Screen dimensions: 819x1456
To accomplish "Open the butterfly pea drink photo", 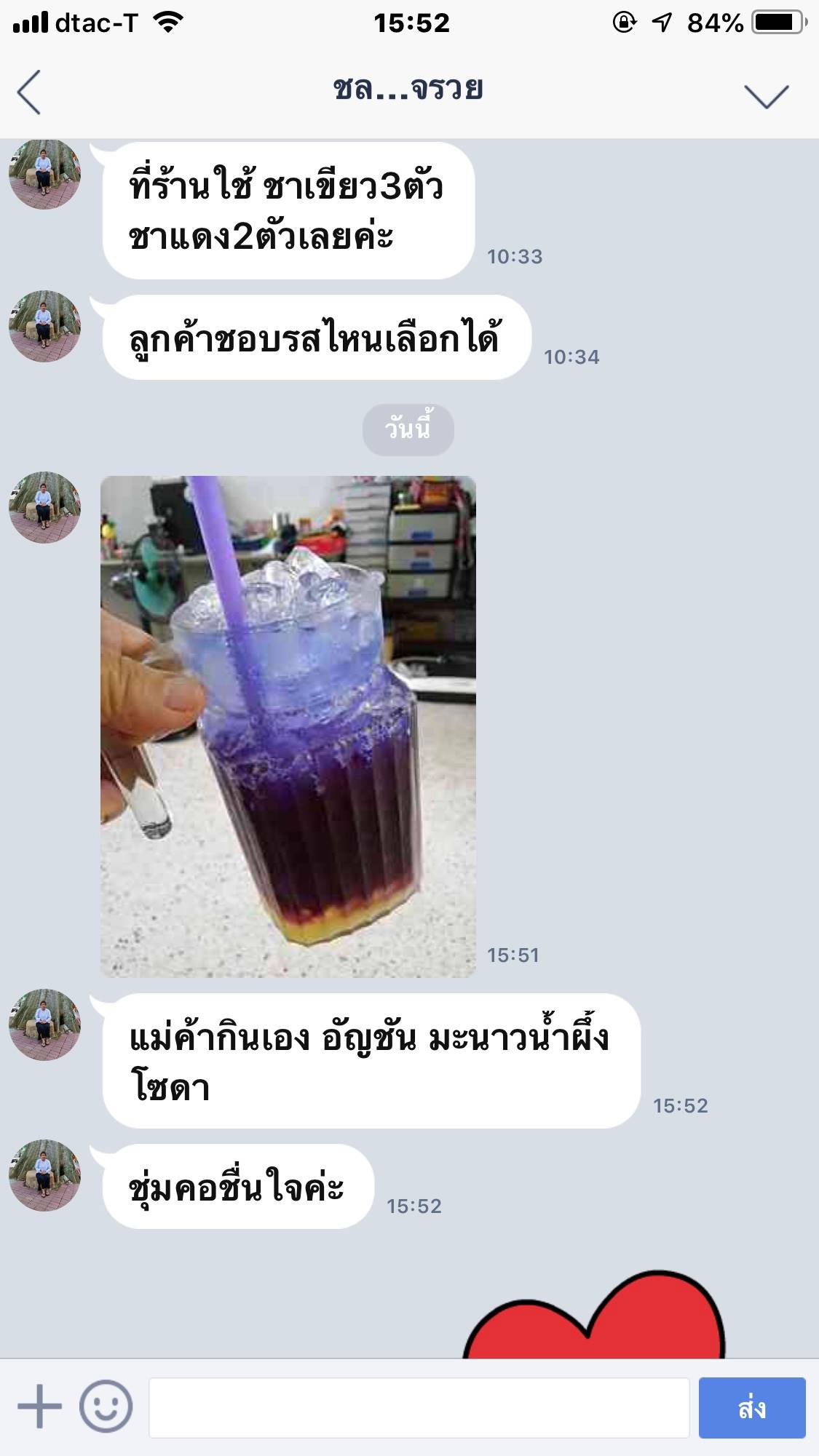I will pyautogui.click(x=288, y=726).
